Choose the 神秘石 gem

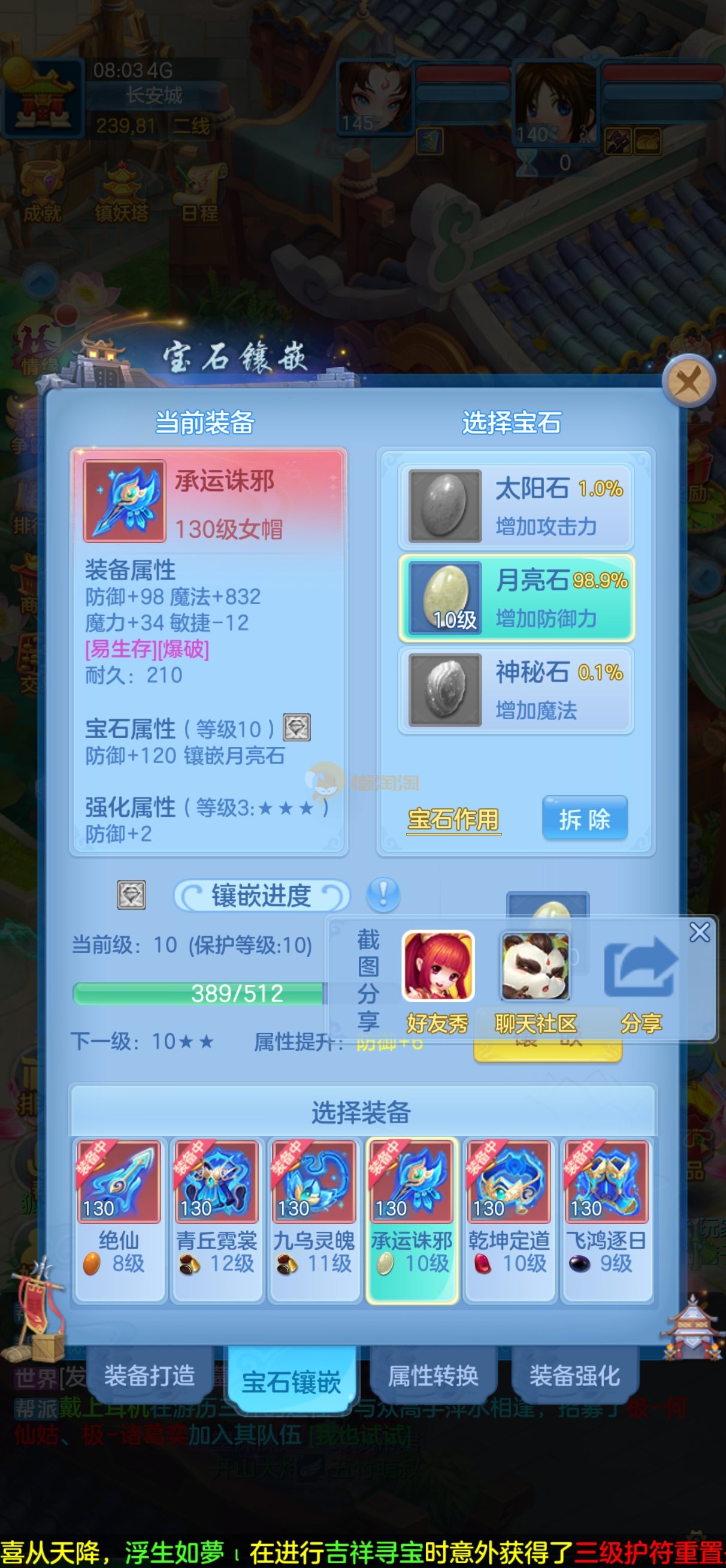(516, 690)
